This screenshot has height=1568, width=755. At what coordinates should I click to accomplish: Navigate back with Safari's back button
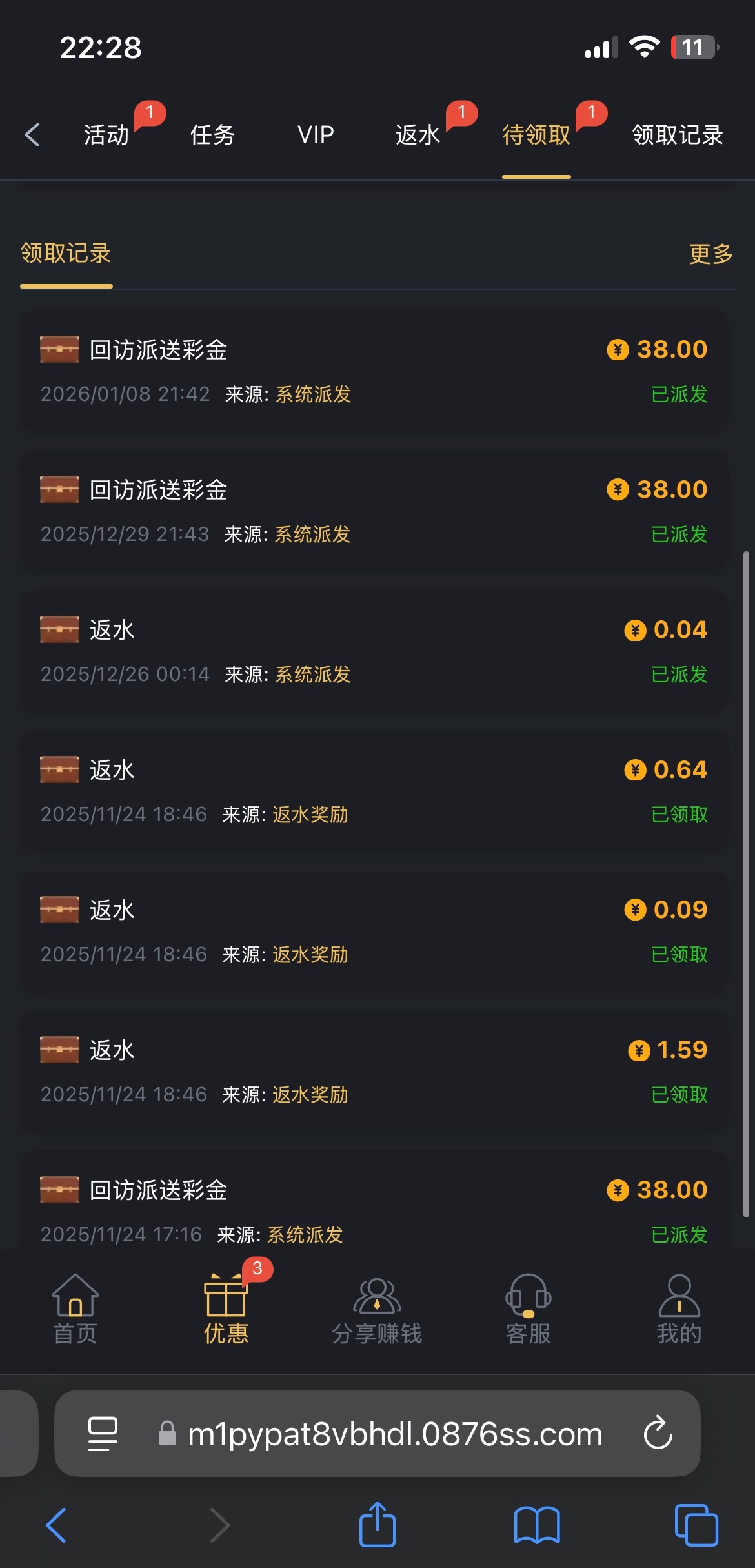coord(57,1525)
